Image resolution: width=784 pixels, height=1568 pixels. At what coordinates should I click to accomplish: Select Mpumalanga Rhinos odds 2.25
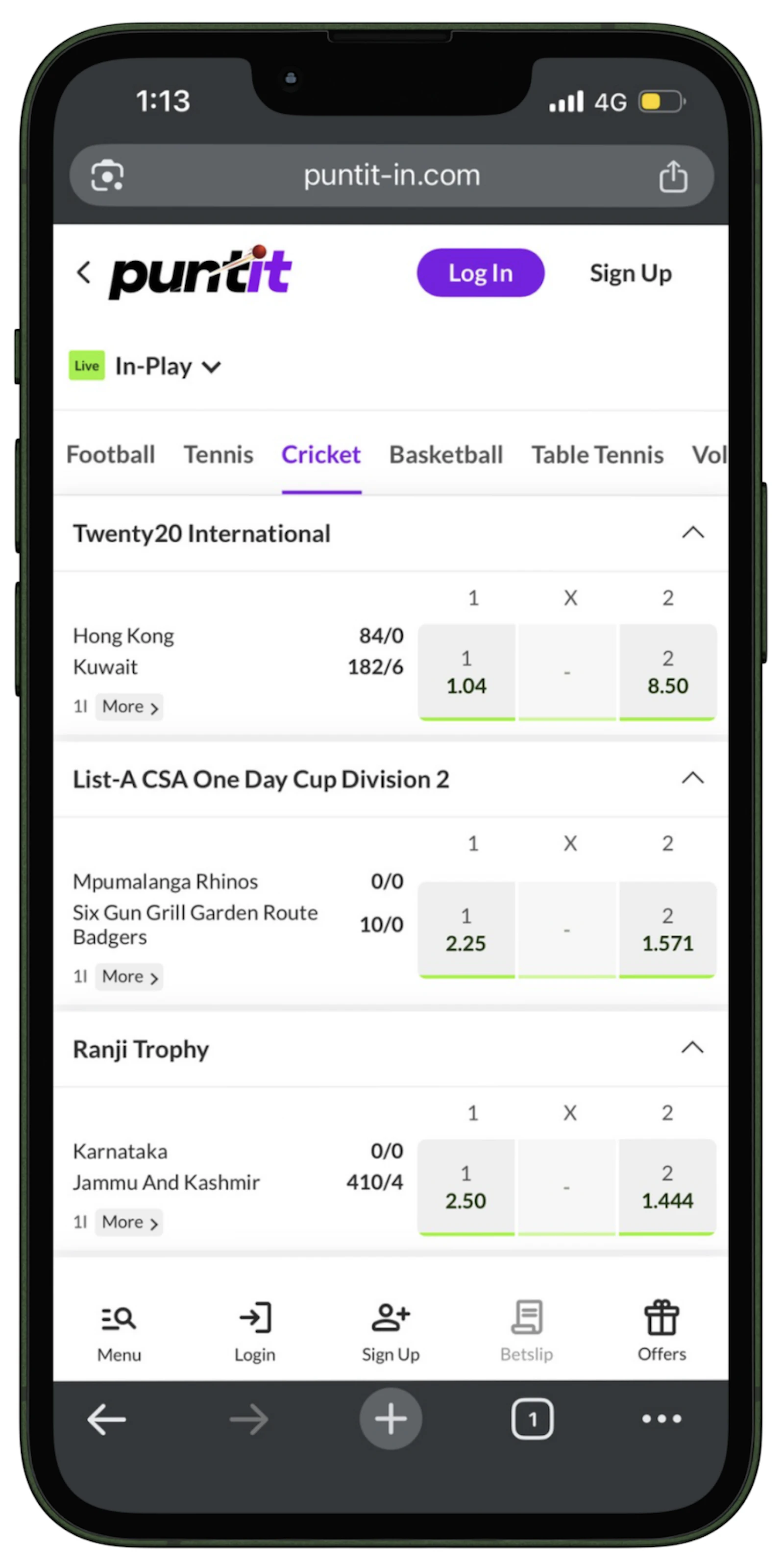[466, 930]
